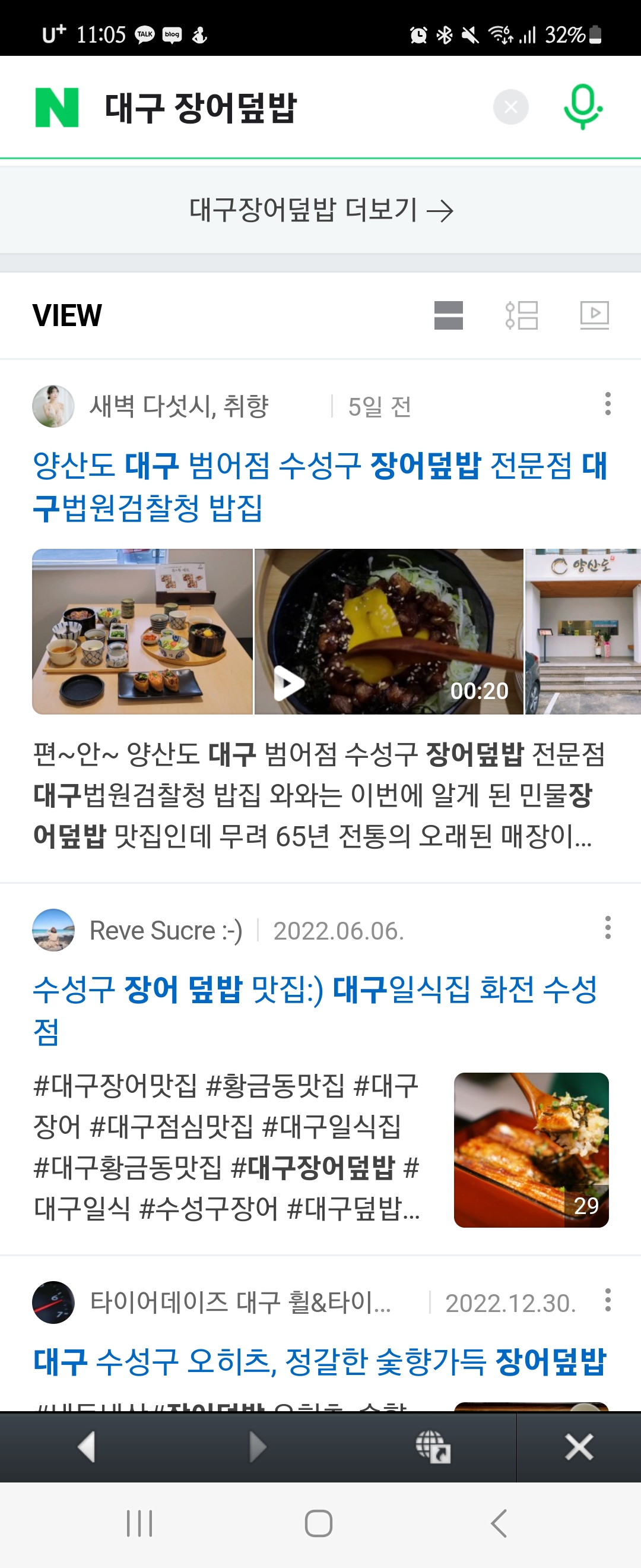Open options for 타이어데이즈 post
641x1568 pixels.
pyautogui.click(x=607, y=1300)
